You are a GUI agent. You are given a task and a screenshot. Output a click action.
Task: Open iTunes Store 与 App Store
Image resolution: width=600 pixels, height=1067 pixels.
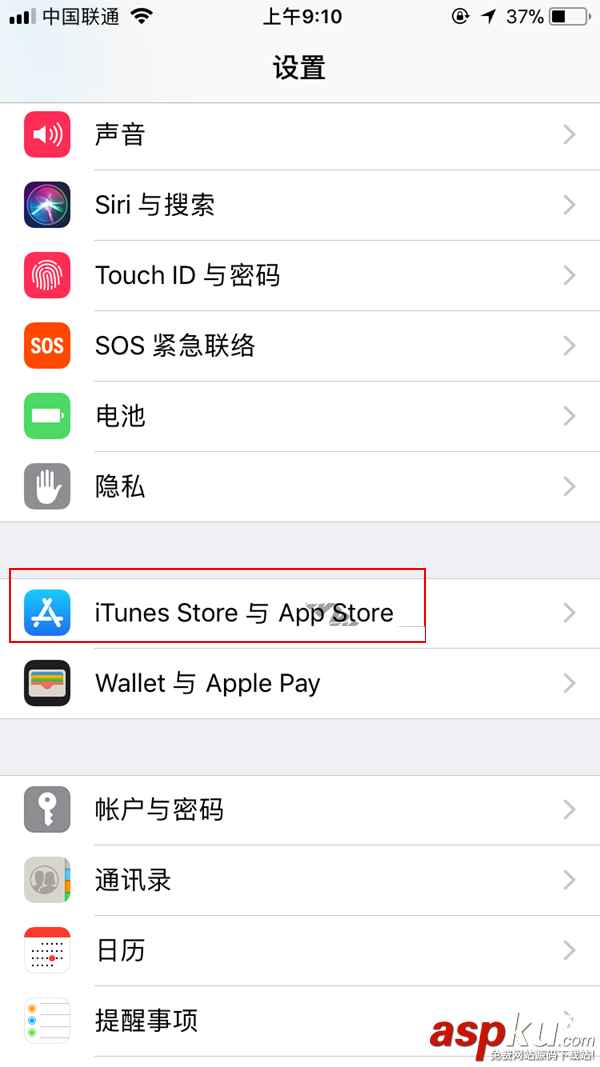(x=300, y=613)
